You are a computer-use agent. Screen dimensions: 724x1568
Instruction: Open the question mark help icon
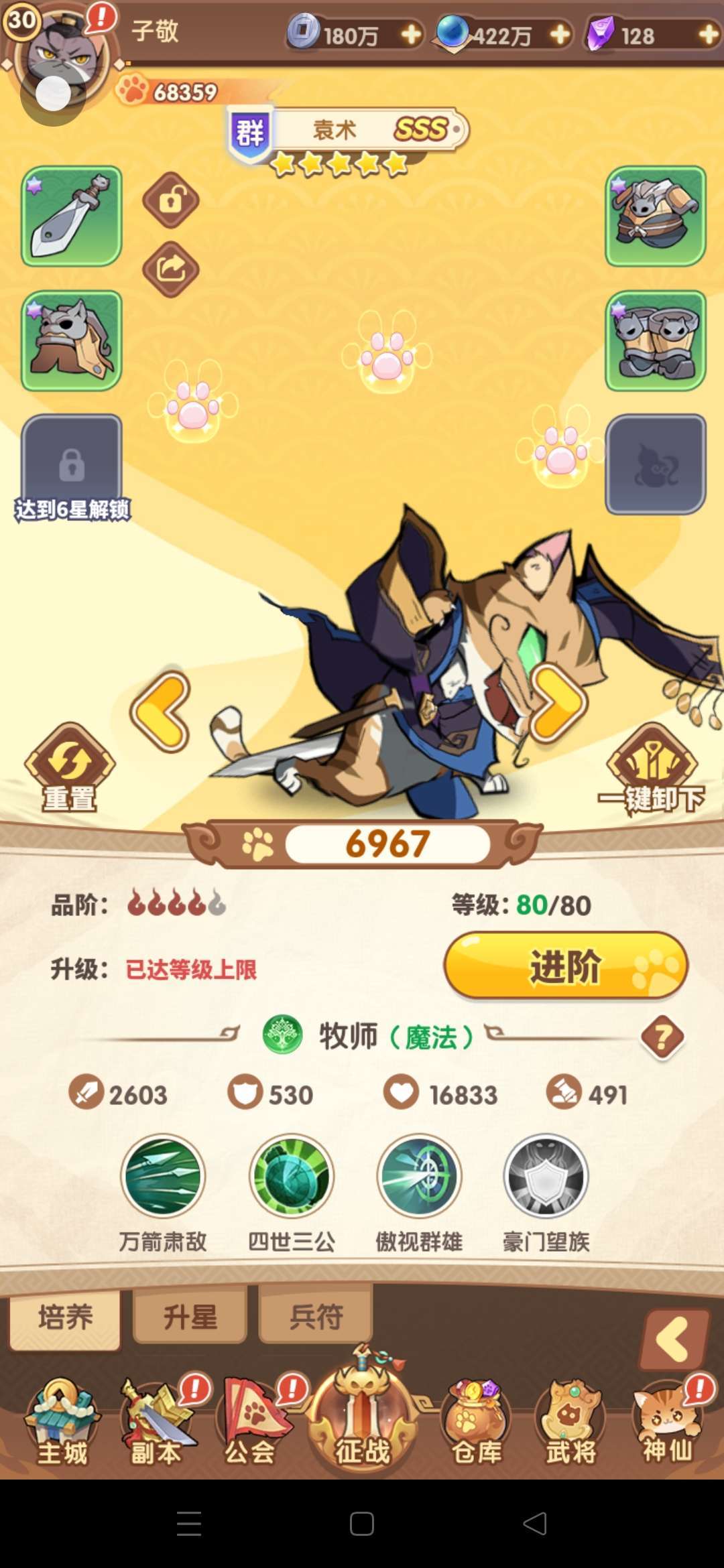(x=662, y=1037)
